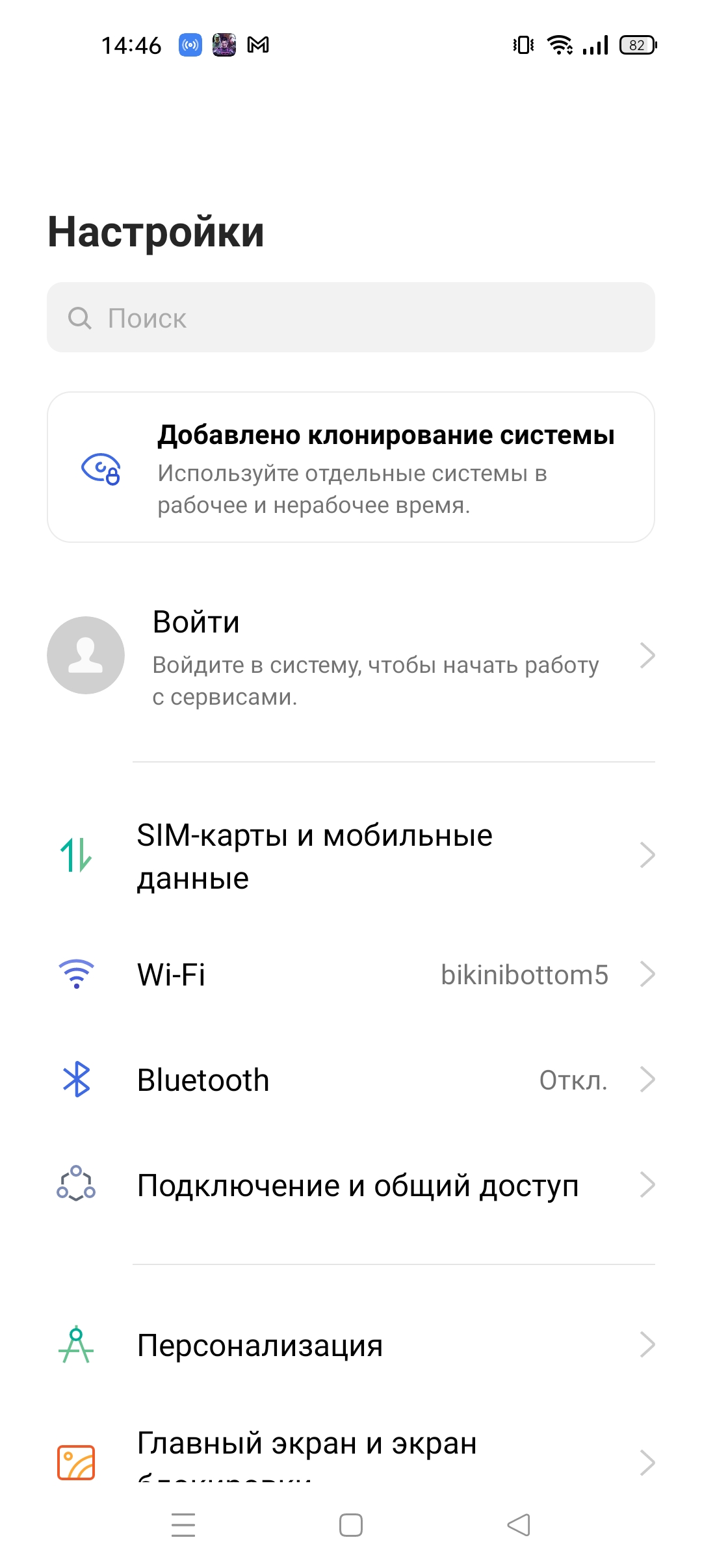
Task: Open Персонализация settings
Action: pos(351,1345)
